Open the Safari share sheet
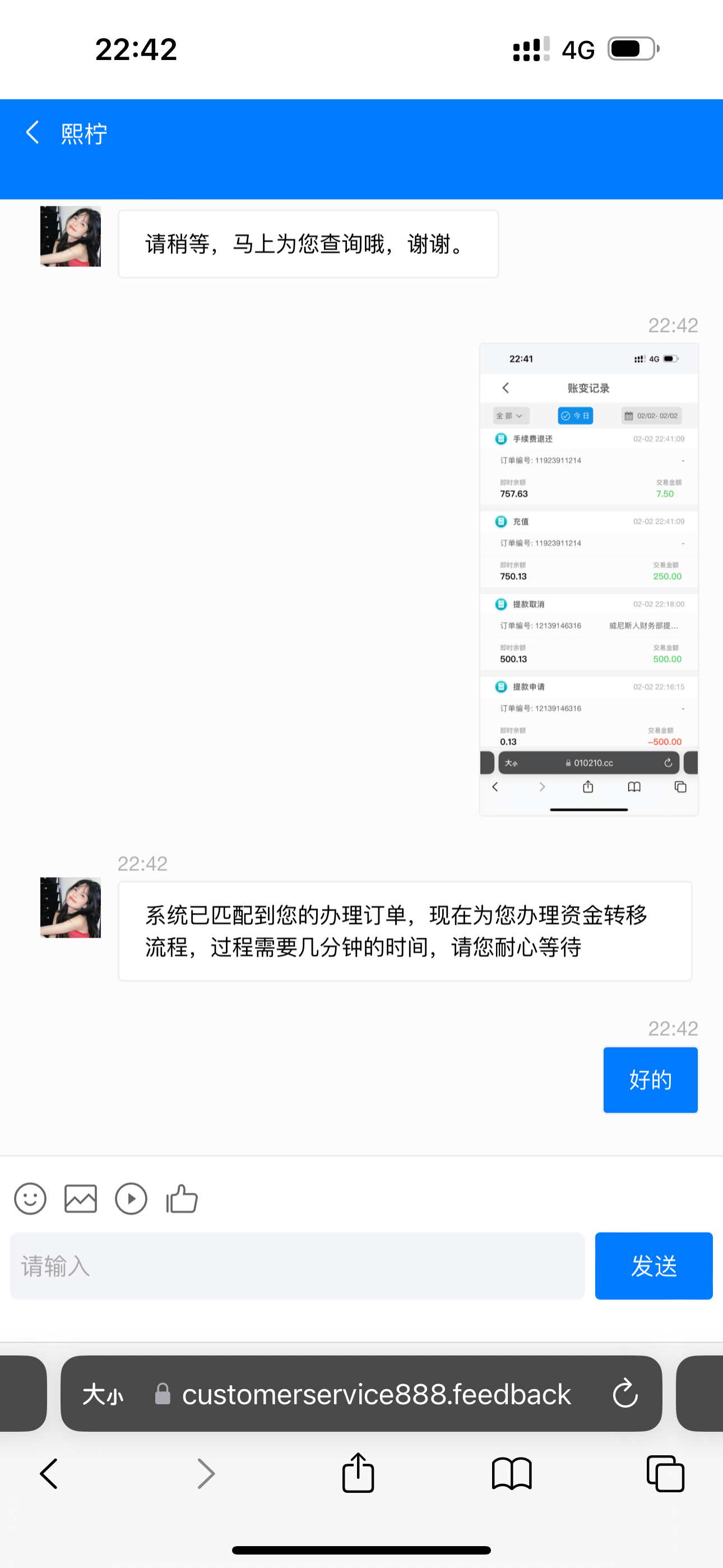 (x=358, y=1474)
